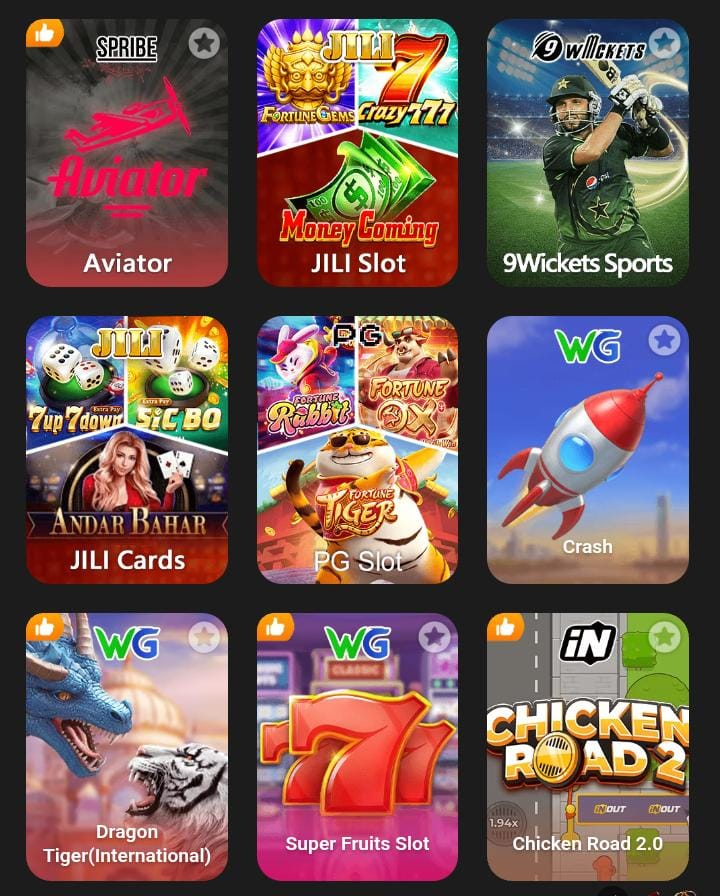
Task: Open the Aviator game tile
Action: (x=127, y=160)
